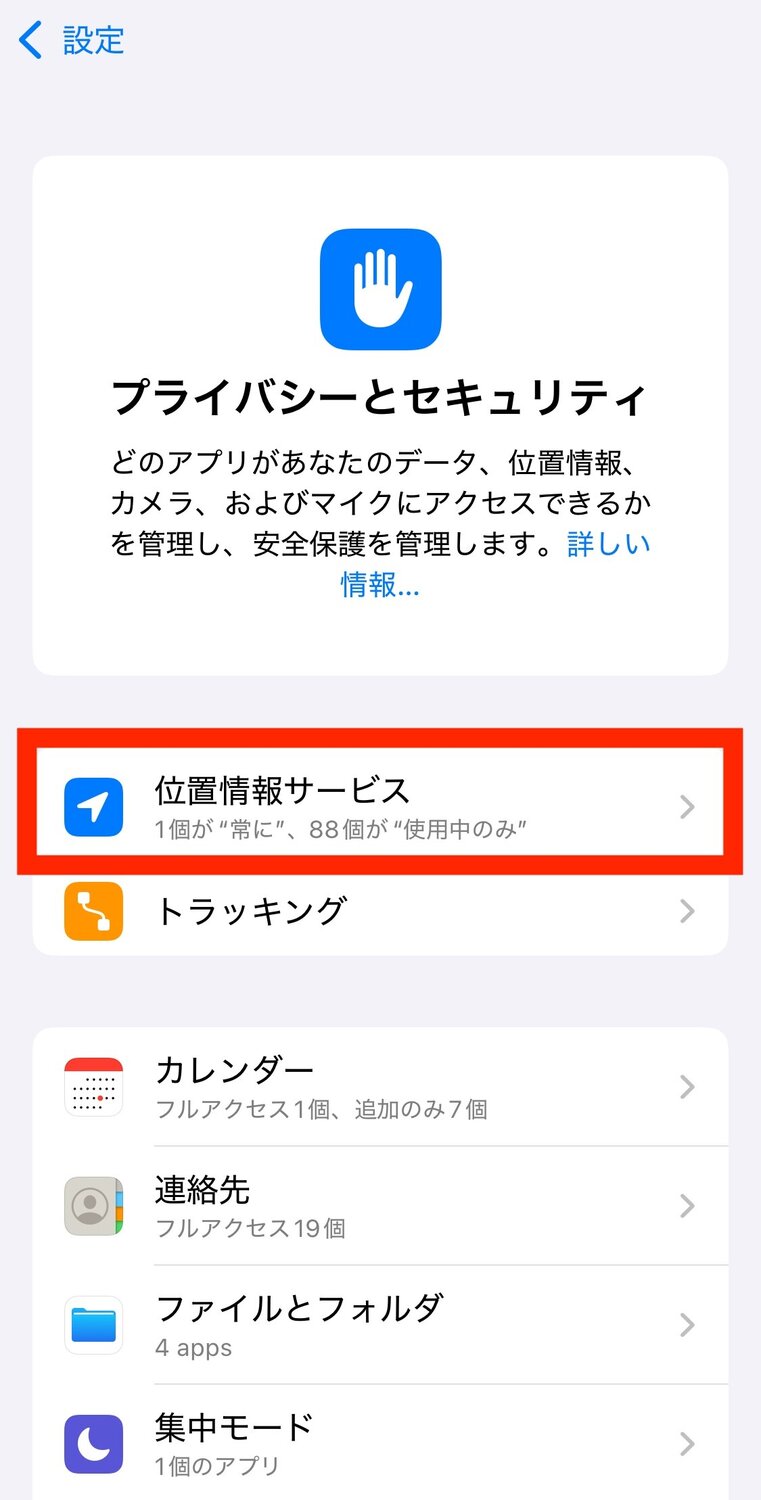This screenshot has height=1500, width=761.
Task: Click the orange トラッキング app icon
Action: pos(93,911)
